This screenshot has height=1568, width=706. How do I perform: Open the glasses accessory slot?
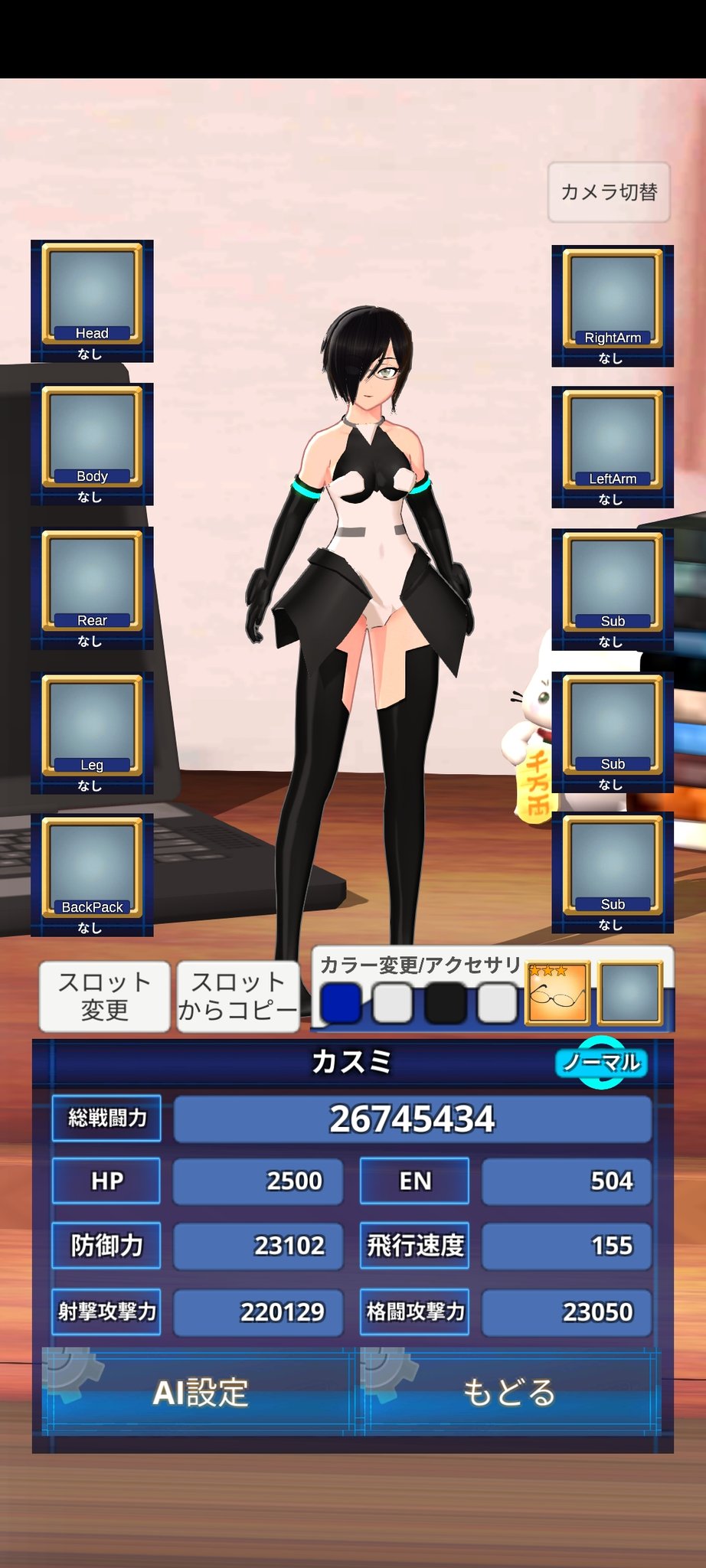point(557,994)
